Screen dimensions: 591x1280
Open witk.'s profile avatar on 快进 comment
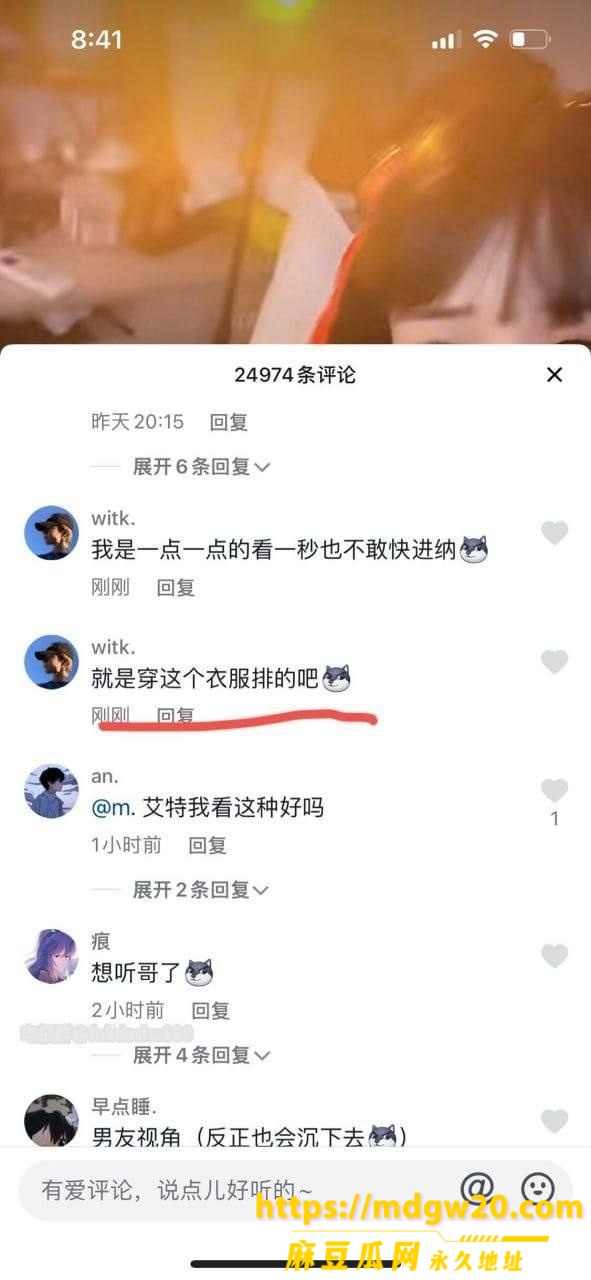[x=51, y=533]
